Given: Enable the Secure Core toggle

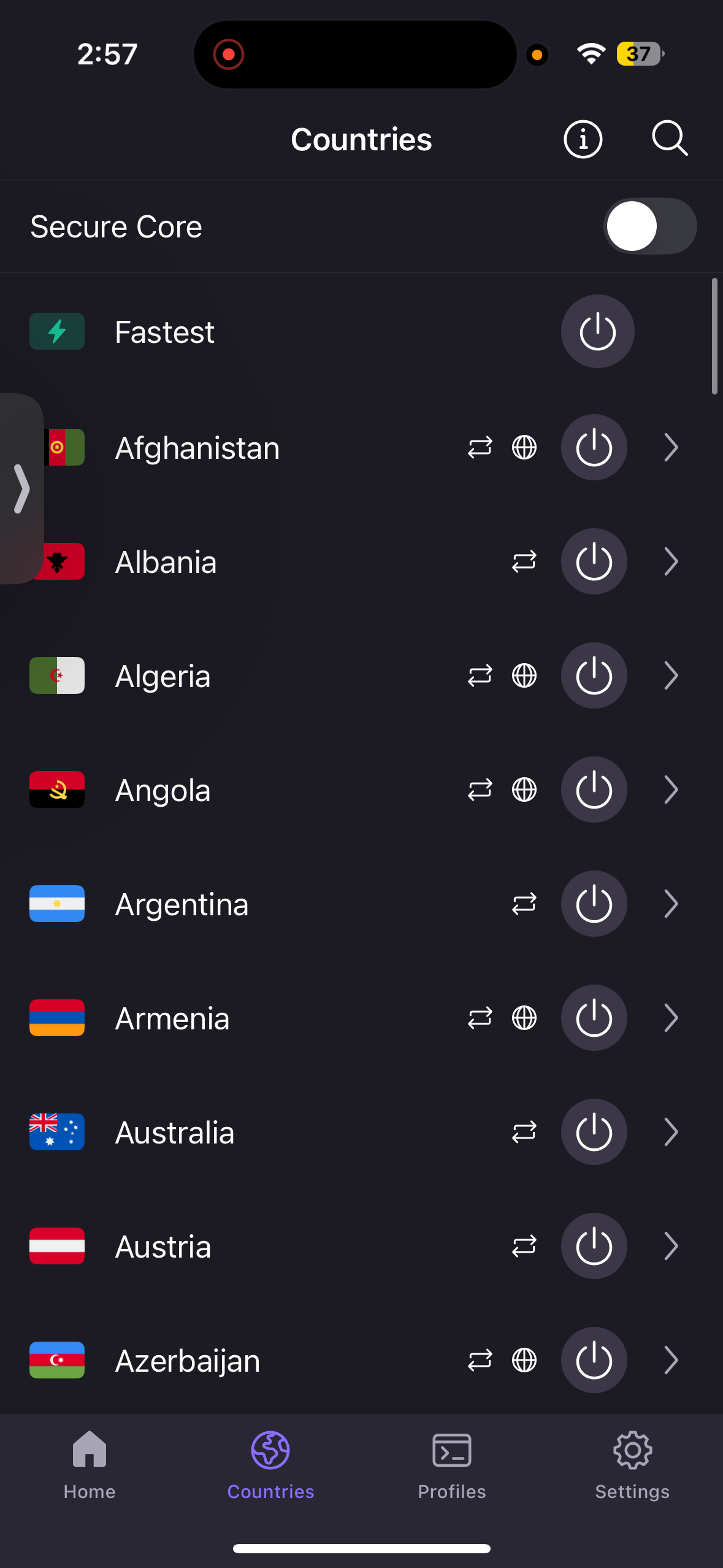Looking at the screenshot, I should 650,226.
